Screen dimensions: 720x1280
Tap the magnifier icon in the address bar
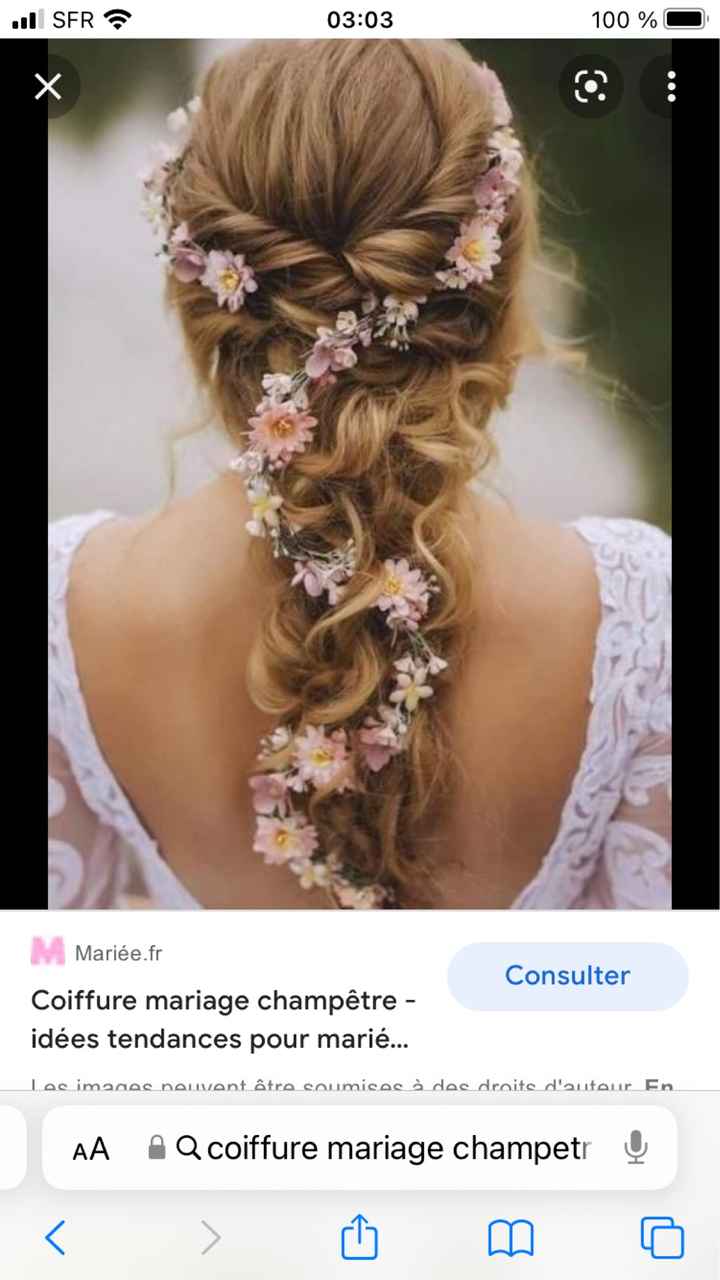point(188,1148)
